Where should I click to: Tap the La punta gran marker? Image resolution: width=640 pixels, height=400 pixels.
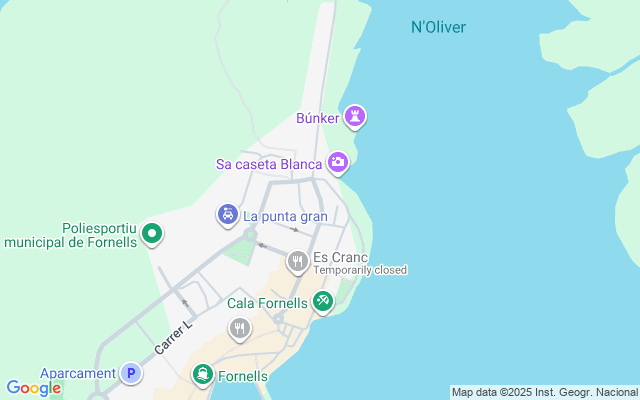coord(228,213)
